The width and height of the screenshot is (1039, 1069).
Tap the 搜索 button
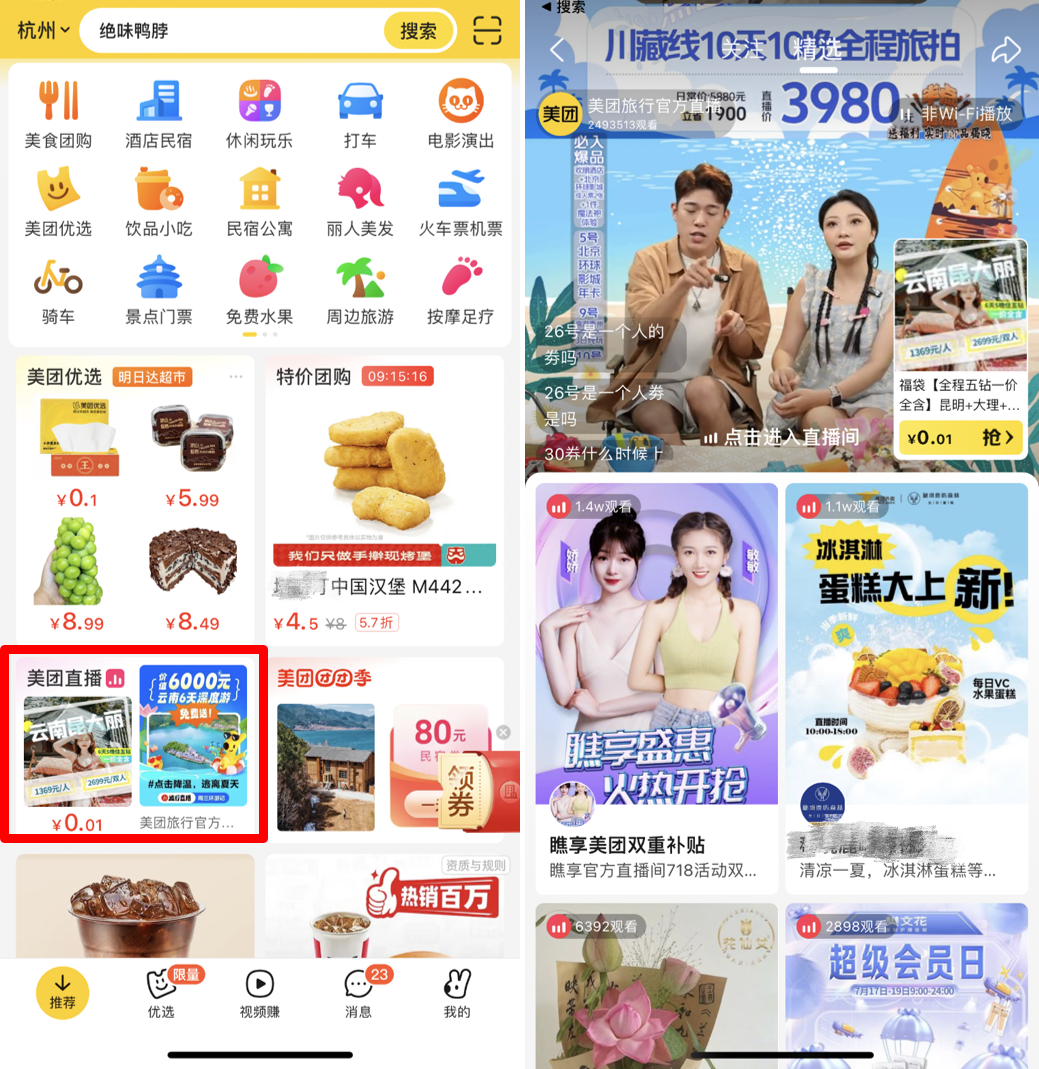click(417, 31)
